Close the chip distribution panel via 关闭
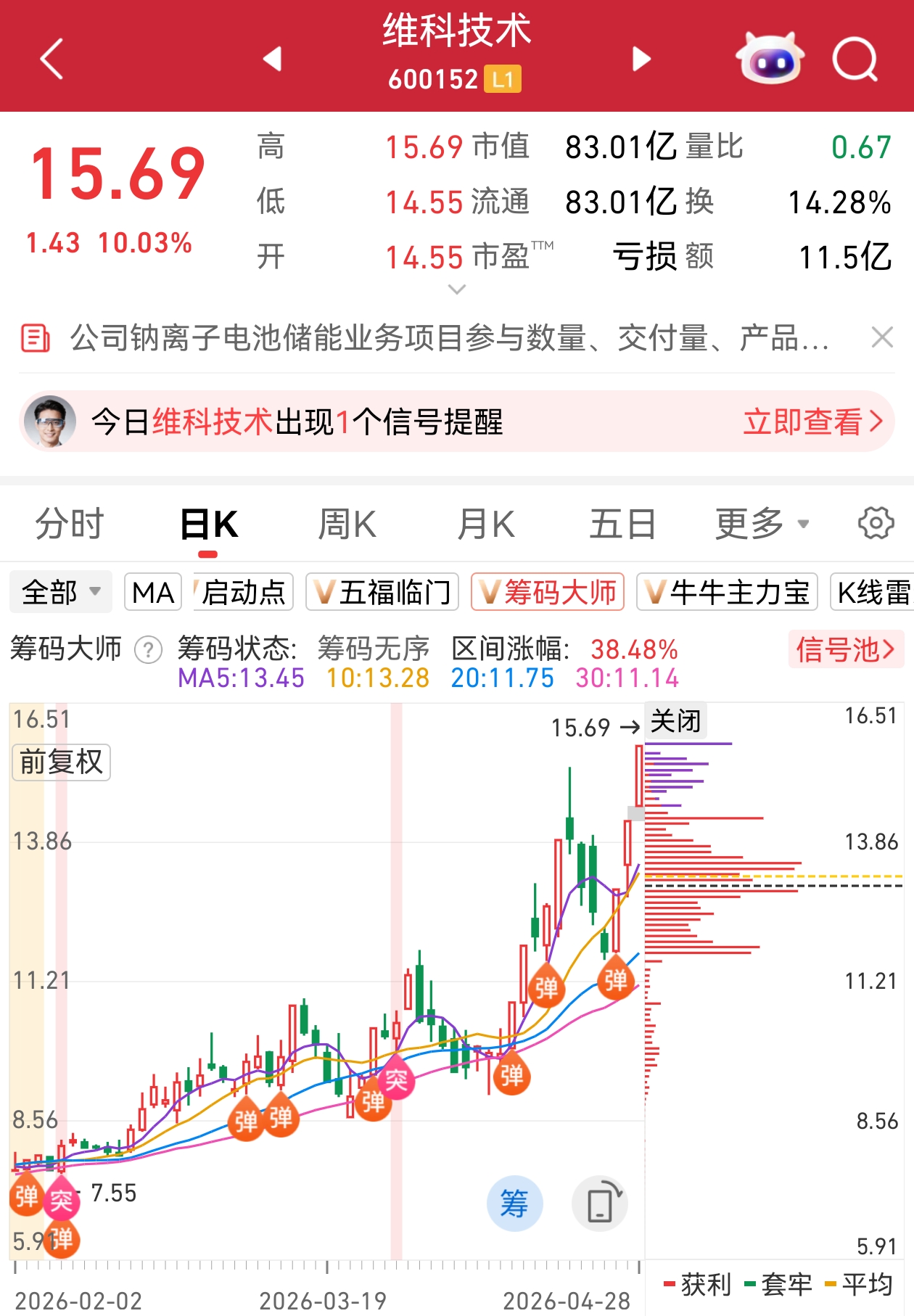This screenshot has width=914, height=1316. pos(675,721)
